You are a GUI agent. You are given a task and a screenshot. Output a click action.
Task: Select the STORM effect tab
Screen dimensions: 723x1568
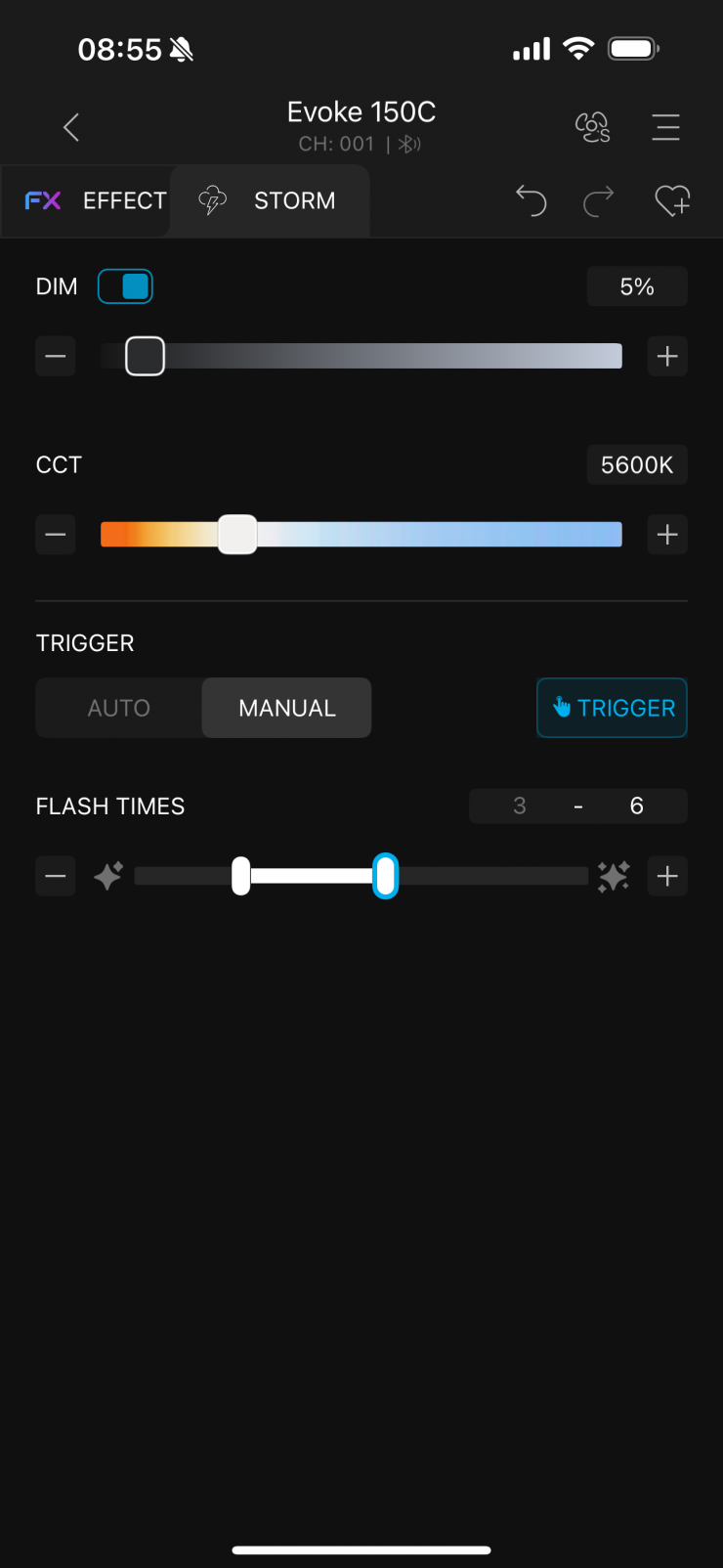[x=271, y=200]
